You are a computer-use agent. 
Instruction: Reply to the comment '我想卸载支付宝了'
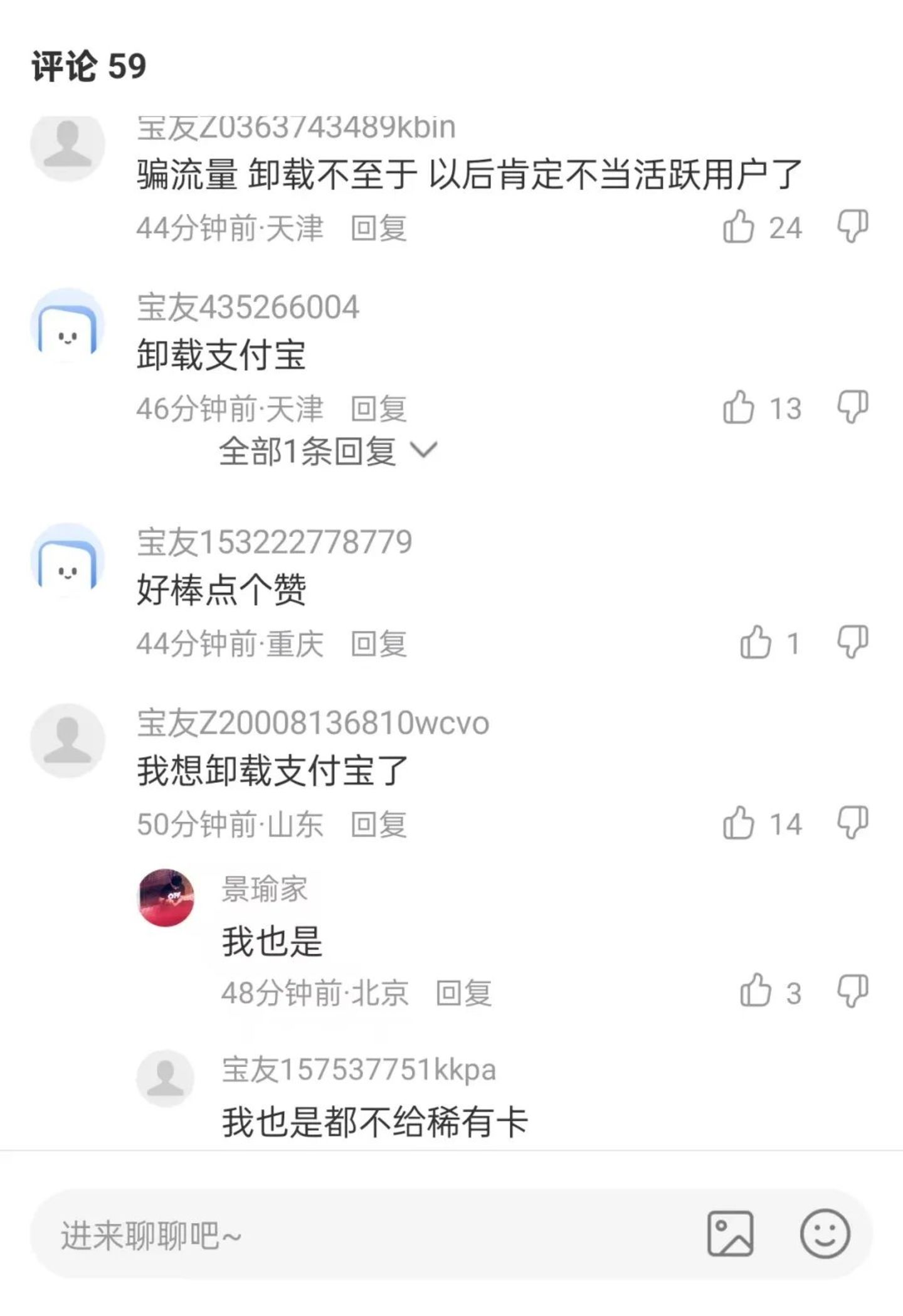click(x=379, y=824)
